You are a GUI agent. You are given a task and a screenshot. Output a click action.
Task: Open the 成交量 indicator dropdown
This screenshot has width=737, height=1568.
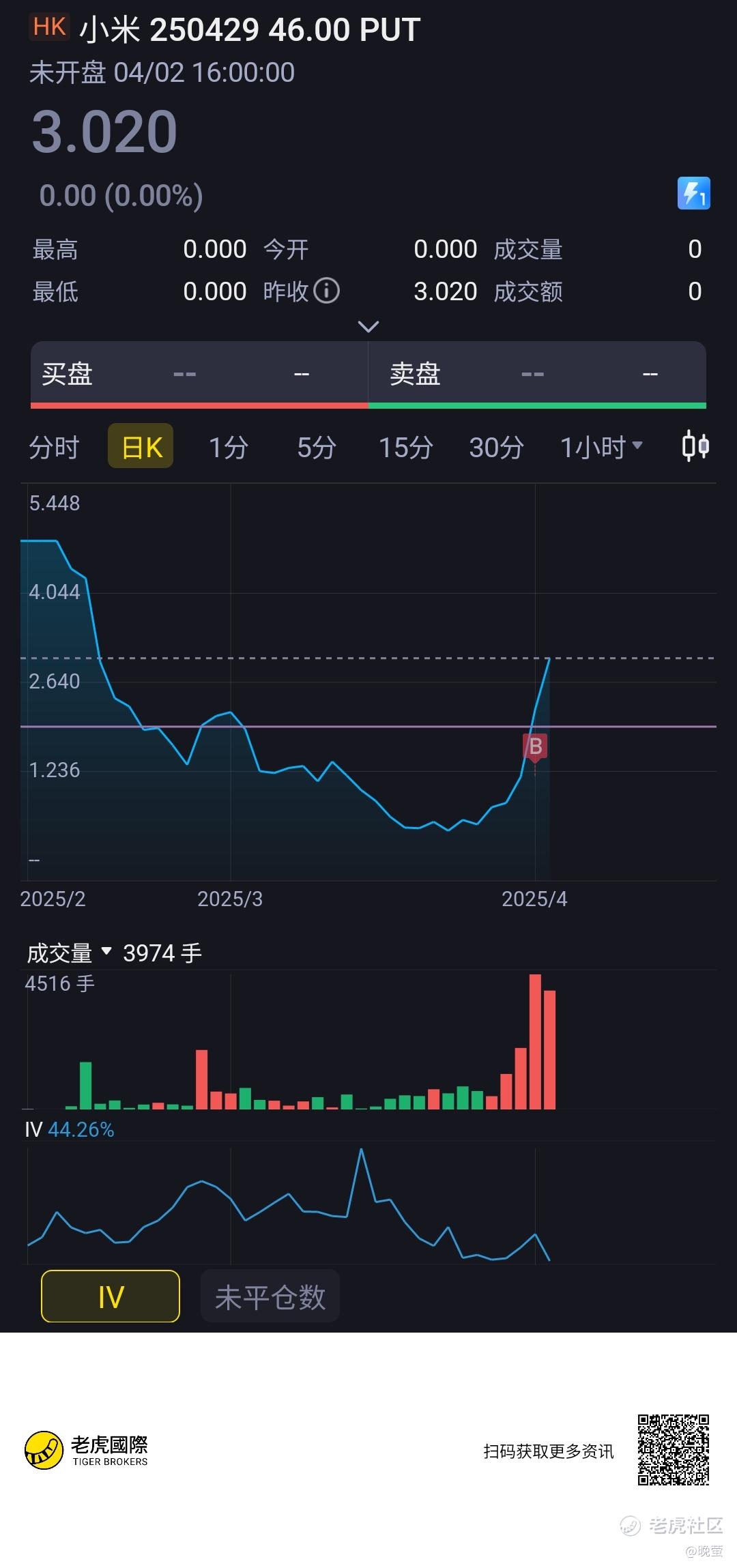pyautogui.click(x=68, y=953)
